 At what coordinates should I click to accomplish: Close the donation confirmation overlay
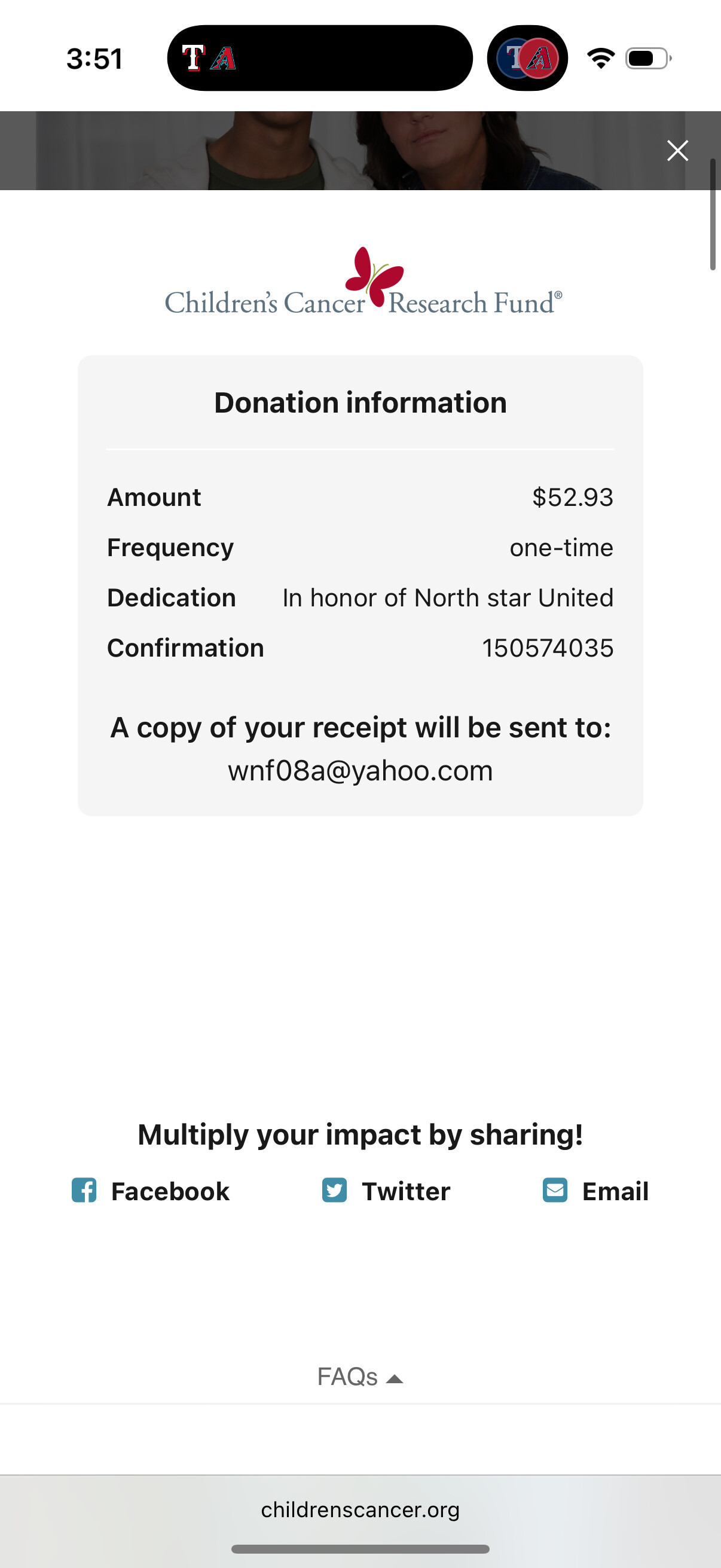[677, 150]
